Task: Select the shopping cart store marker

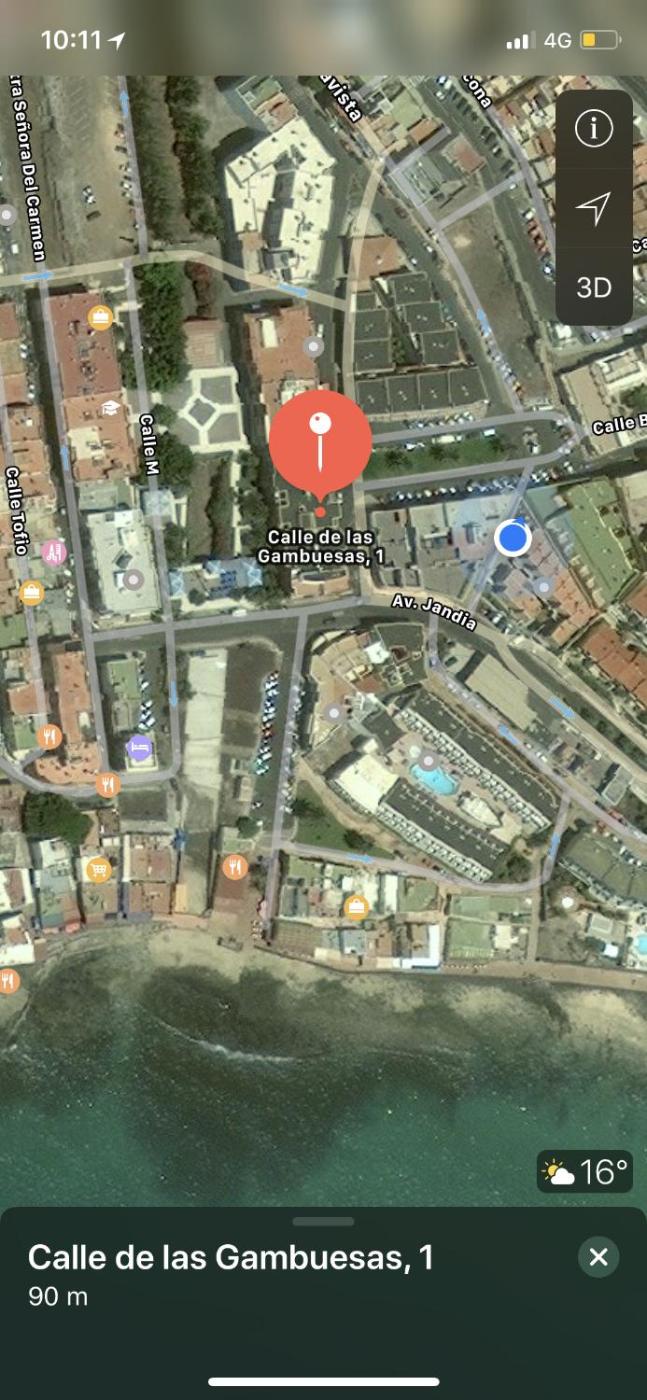Action: click(x=98, y=869)
